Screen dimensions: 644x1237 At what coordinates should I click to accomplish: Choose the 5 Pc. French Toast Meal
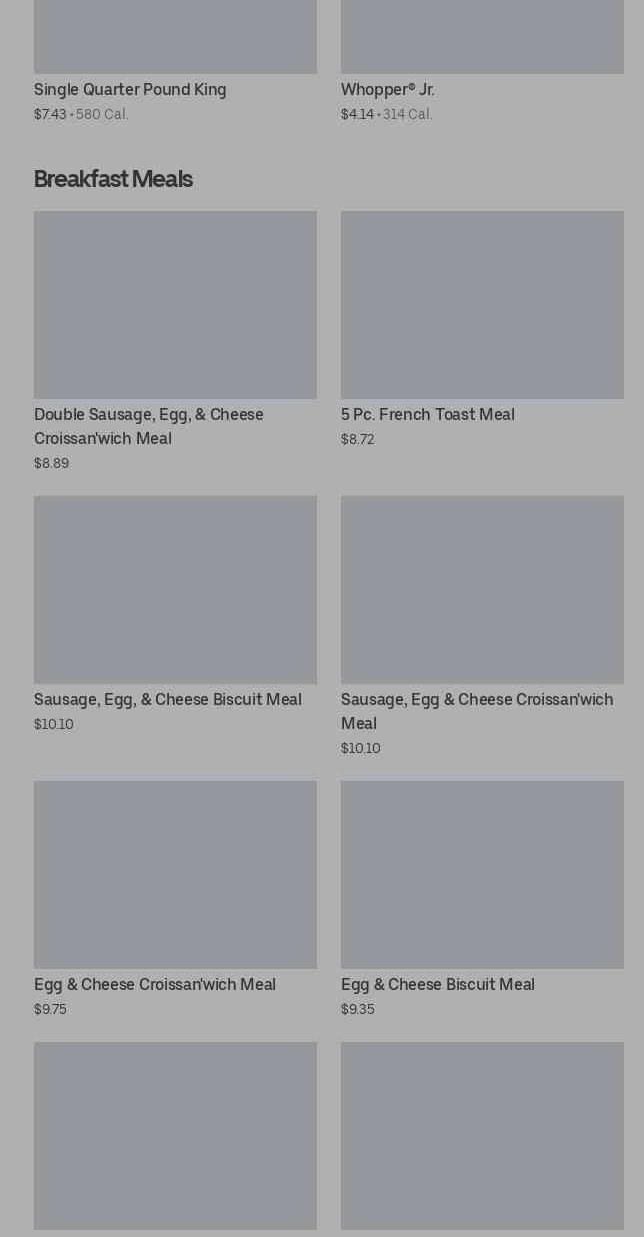(x=482, y=329)
